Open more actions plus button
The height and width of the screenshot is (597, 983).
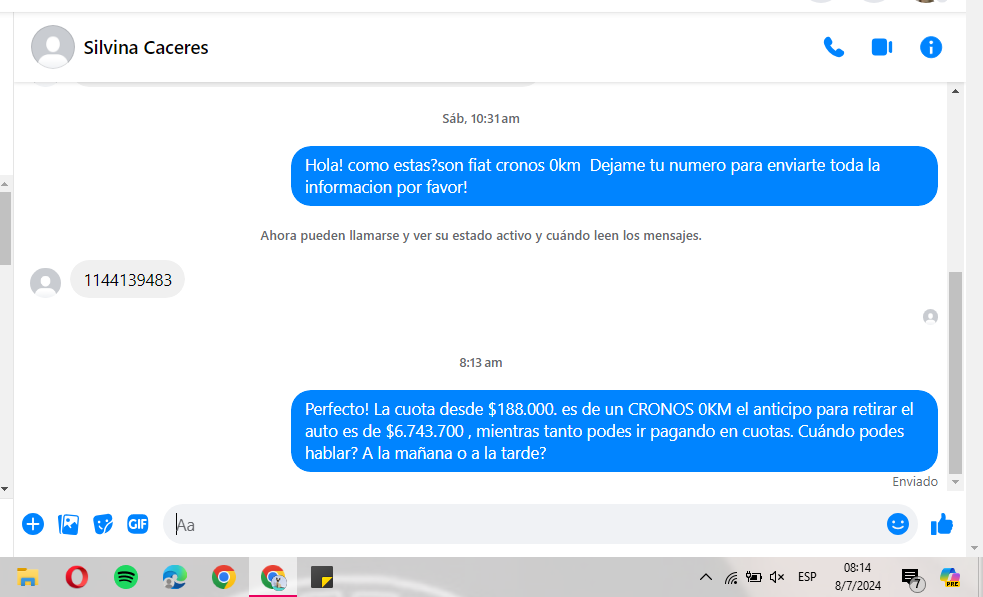pyautogui.click(x=33, y=524)
